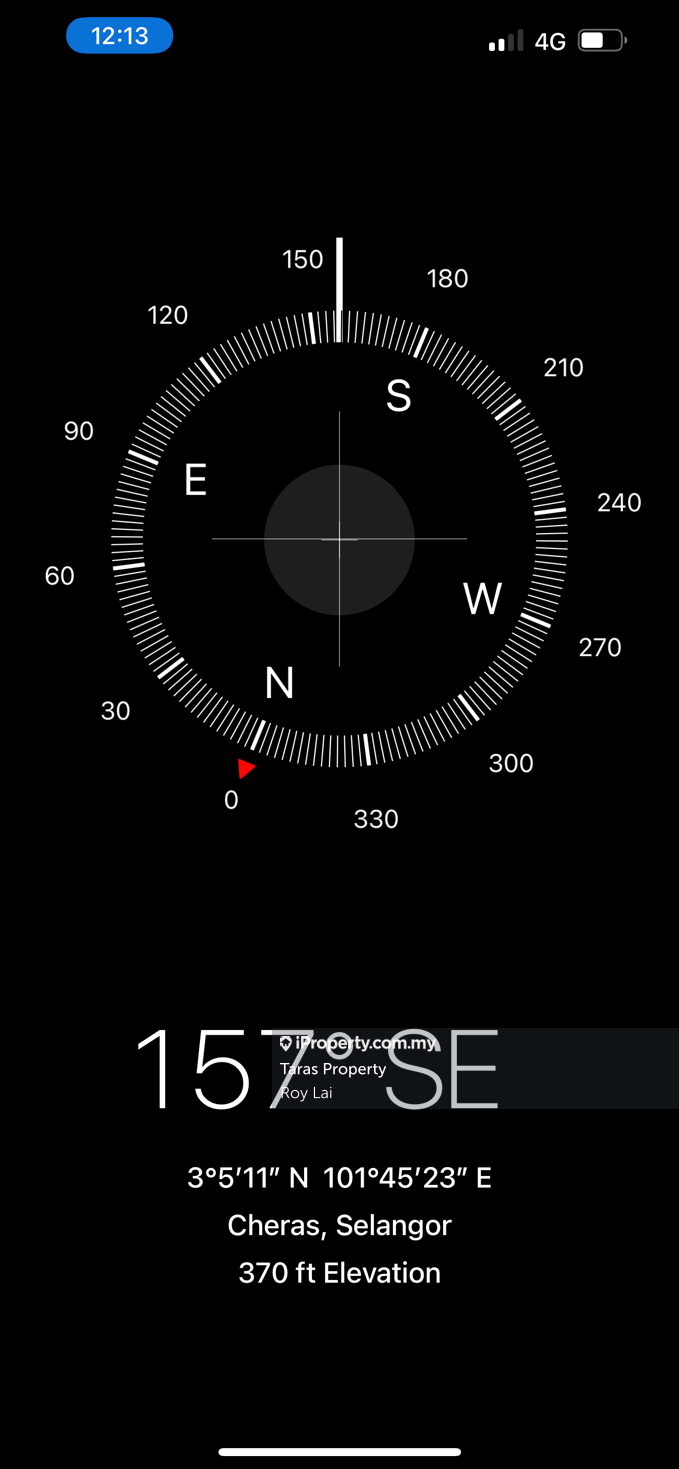The height and width of the screenshot is (1469, 679).
Task: Tap the compass dial to lock the bearing
Action: click(339, 539)
